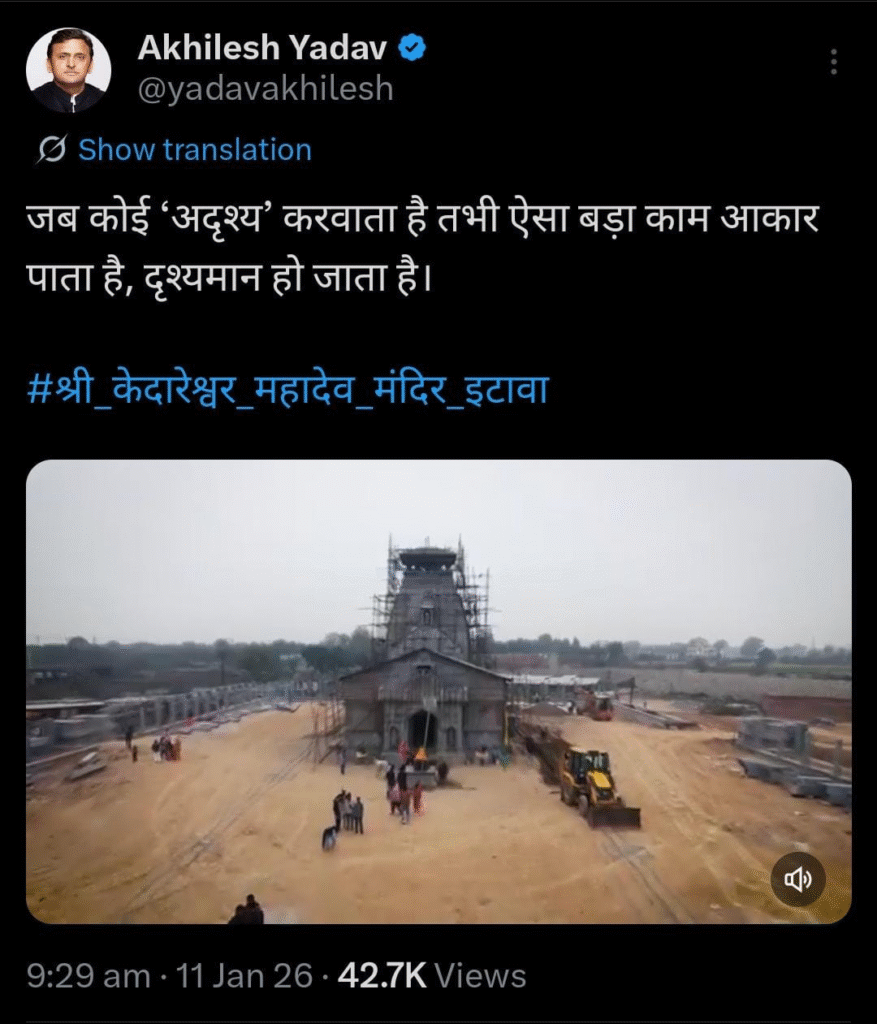This screenshot has width=877, height=1024.
Task: Open the post's three-dot overflow menu
Action: point(833,62)
